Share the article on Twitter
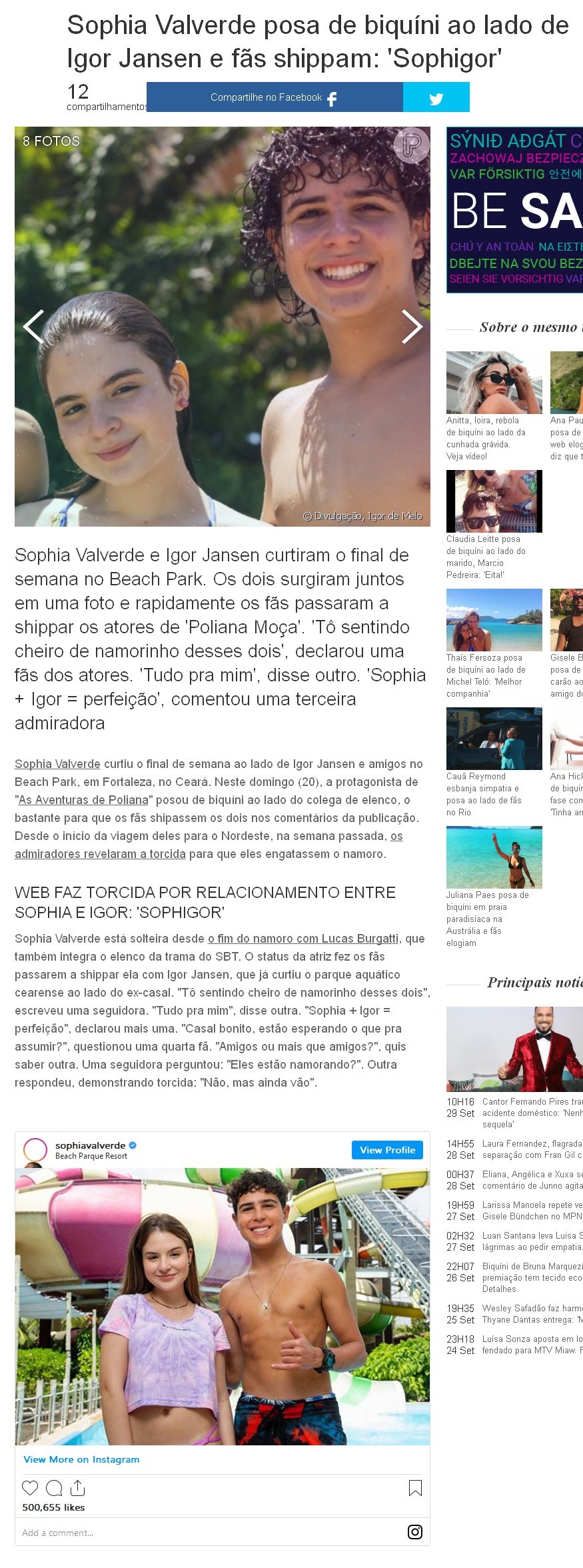Image resolution: width=583 pixels, height=1568 pixels. 436,98
